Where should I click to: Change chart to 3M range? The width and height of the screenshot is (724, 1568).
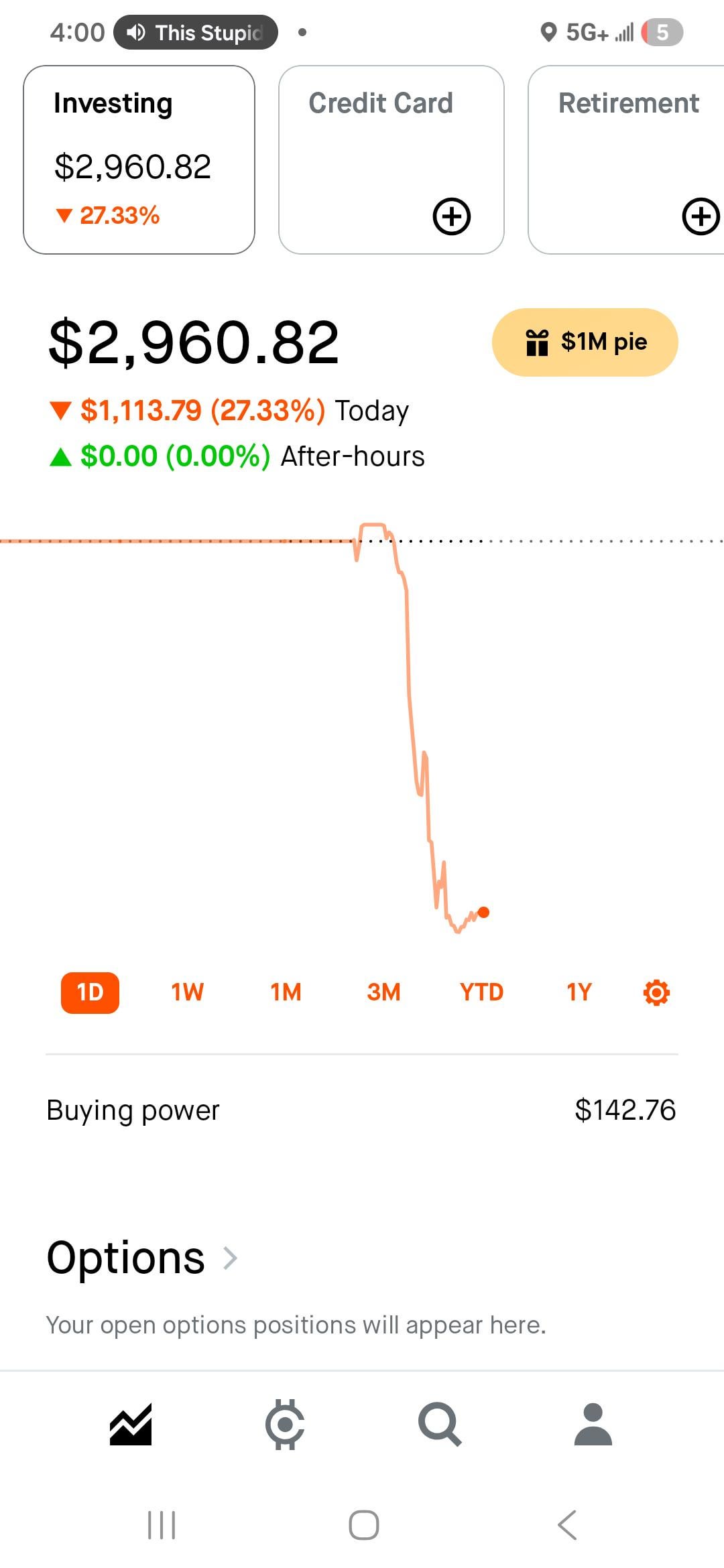point(383,992)
